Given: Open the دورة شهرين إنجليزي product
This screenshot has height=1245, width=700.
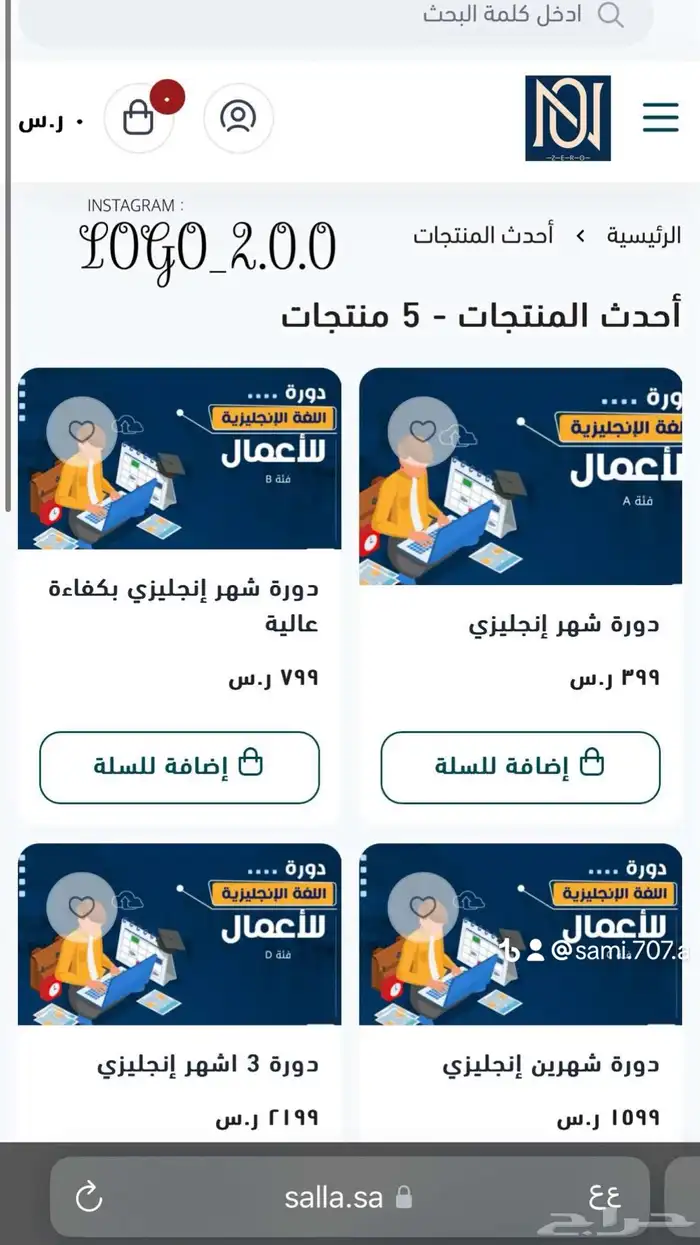Looking at the screenshot, I should click(x=550, y=1065).
